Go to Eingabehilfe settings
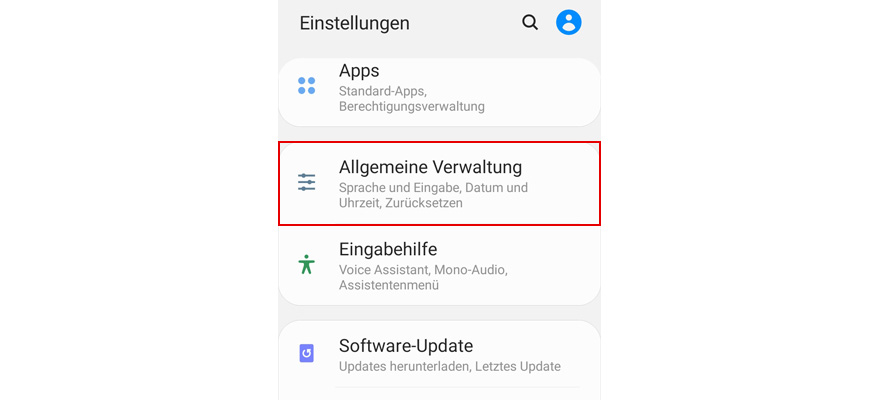 pyautogui.click(x=438, y=265)
